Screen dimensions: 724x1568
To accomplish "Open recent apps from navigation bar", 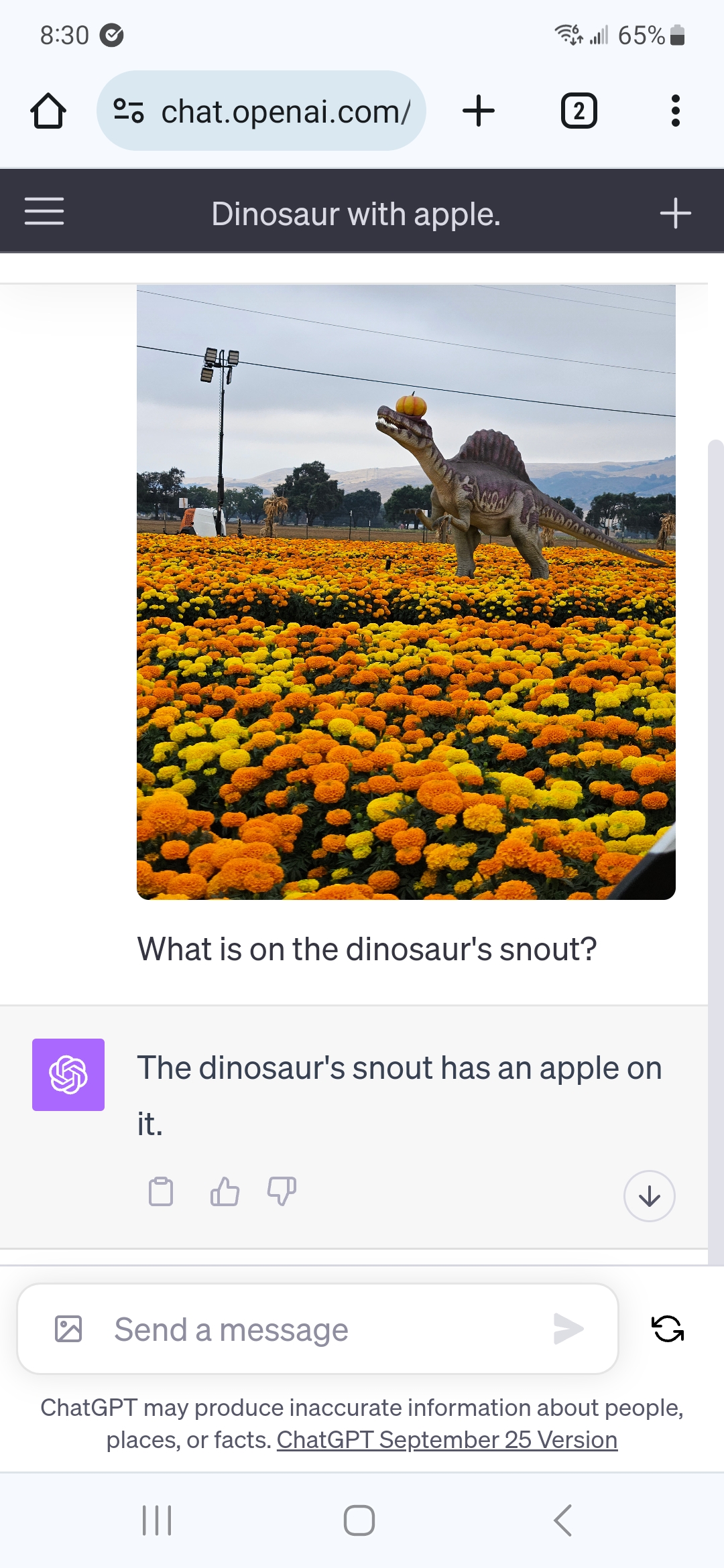I will [157, 1520].
